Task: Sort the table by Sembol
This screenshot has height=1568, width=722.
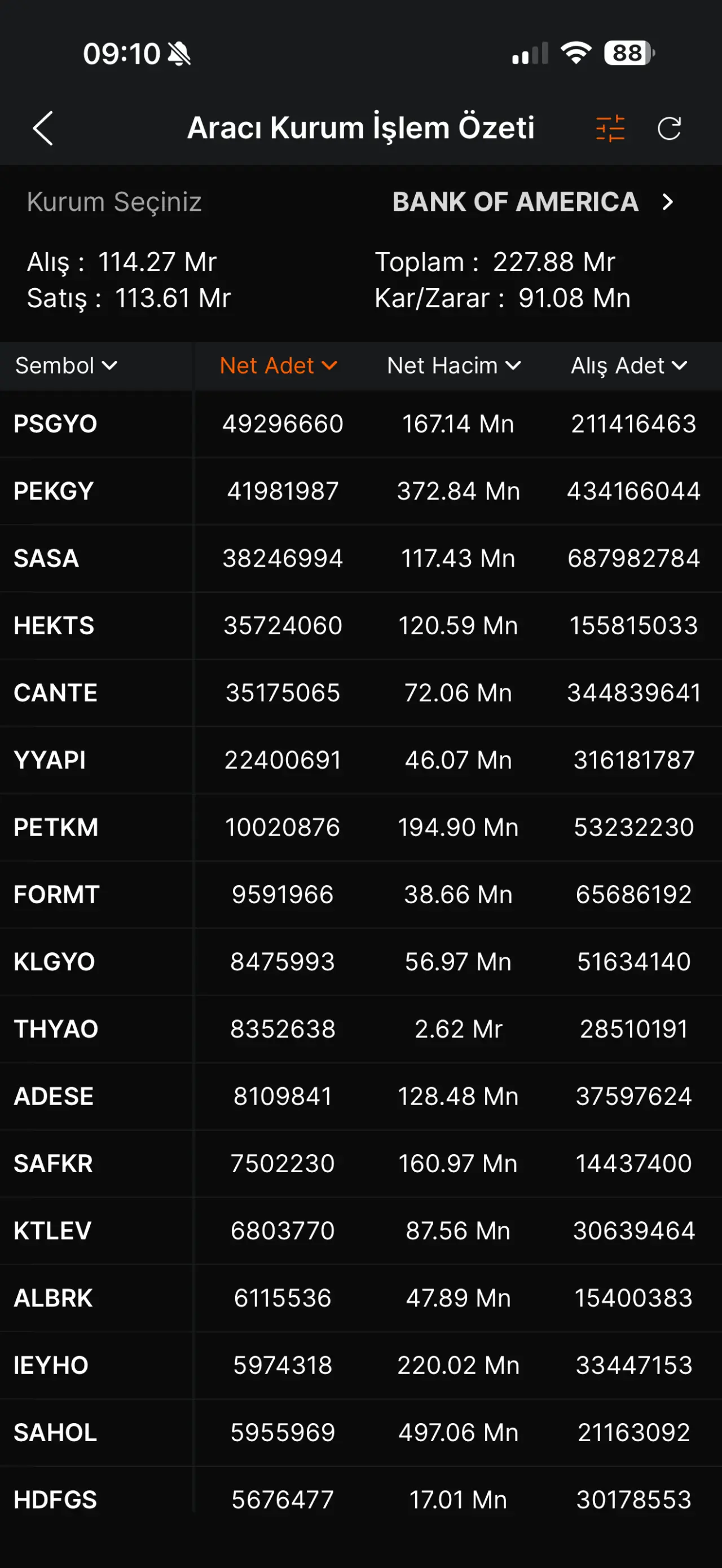Action: 66,366
